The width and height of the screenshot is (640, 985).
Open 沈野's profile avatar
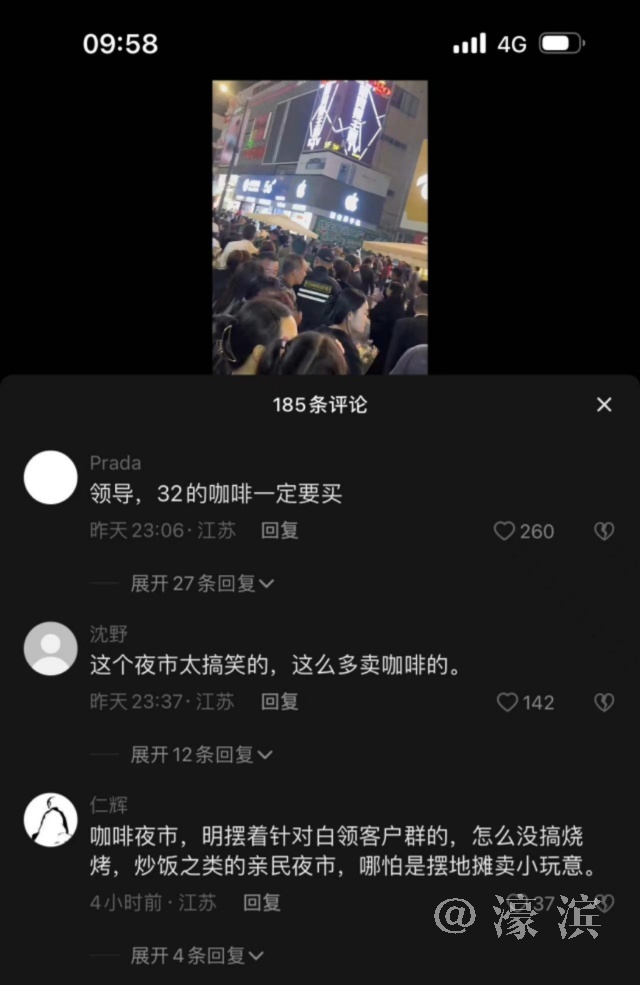click(50, 649)
